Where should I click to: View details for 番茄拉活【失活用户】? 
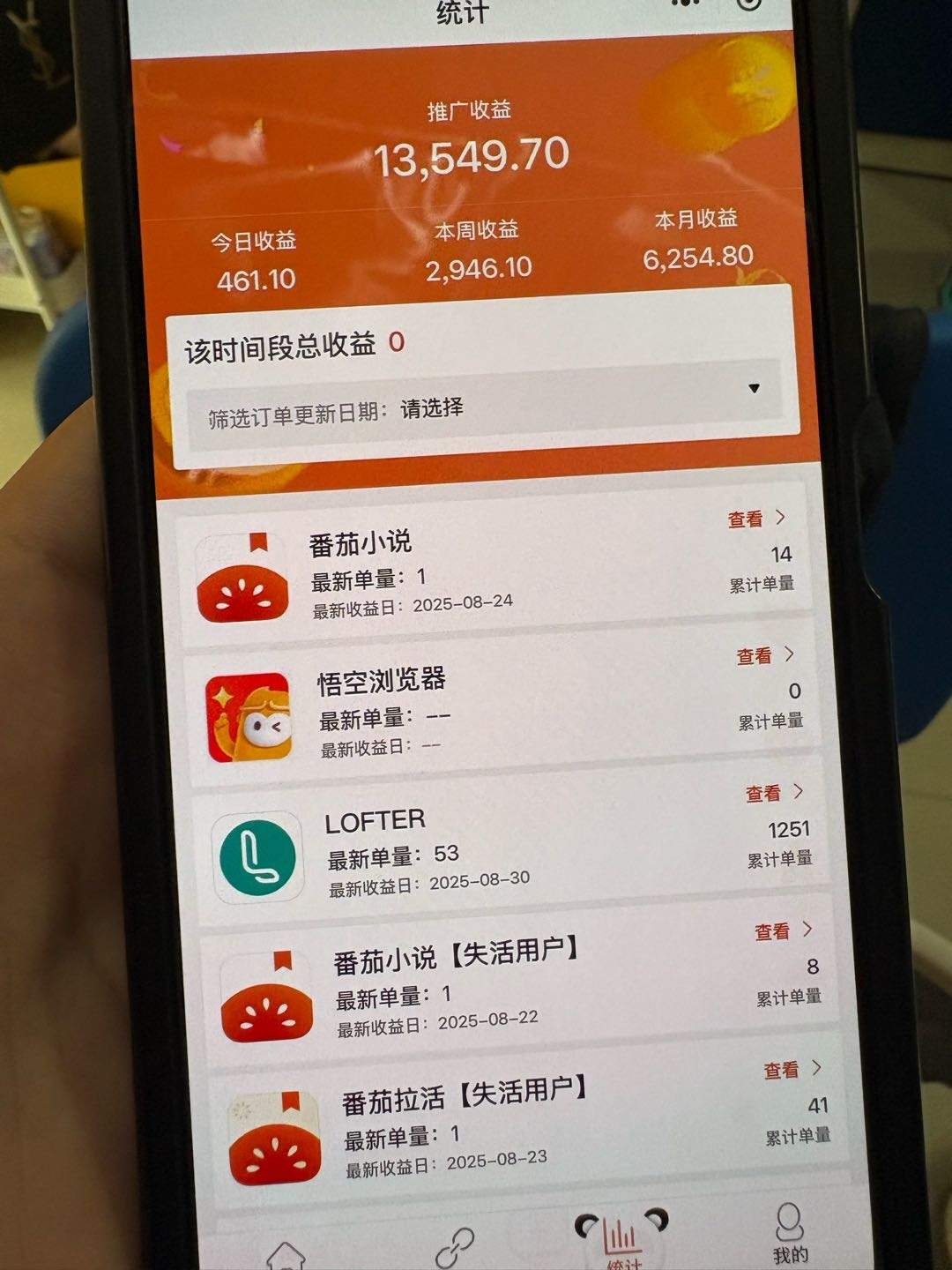pos(791,1070)
